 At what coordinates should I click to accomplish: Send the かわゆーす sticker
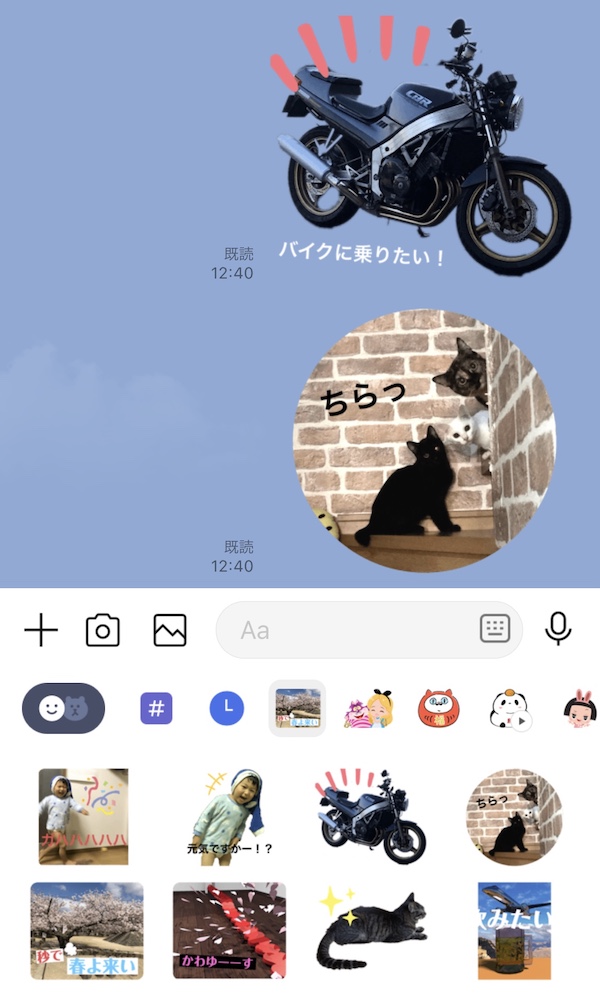coord(229,930)
